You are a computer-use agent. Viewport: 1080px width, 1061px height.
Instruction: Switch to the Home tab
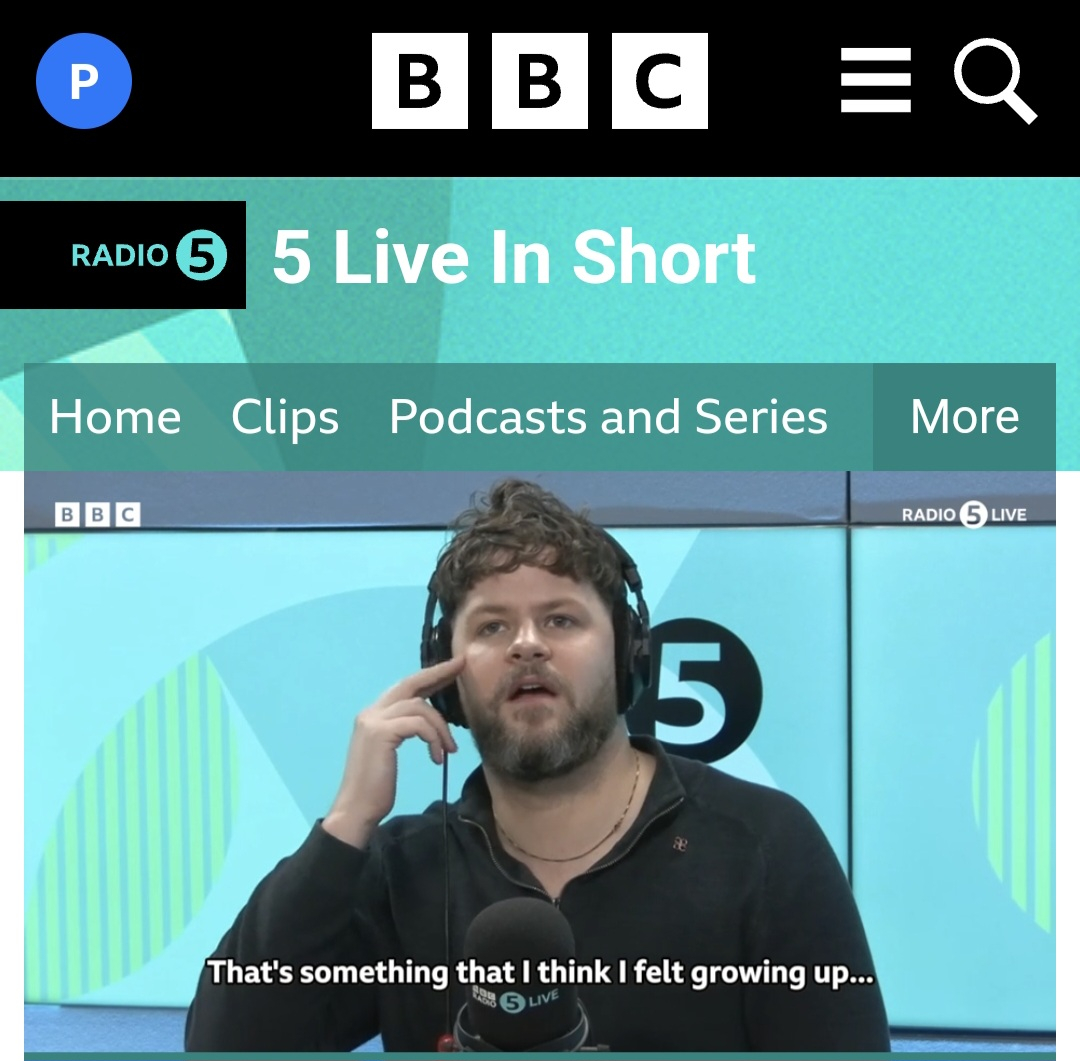(x=115, y=417)
